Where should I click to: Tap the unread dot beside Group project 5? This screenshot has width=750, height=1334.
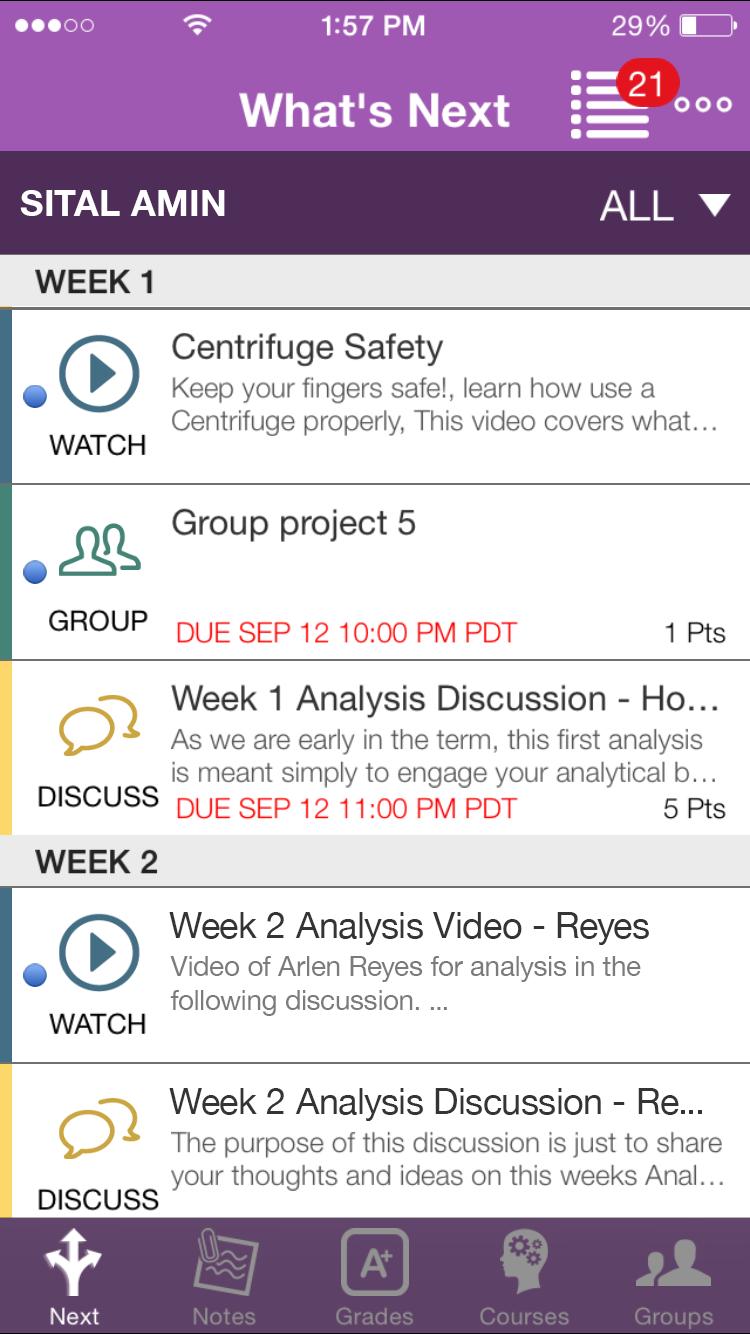(x=33, y=573)
